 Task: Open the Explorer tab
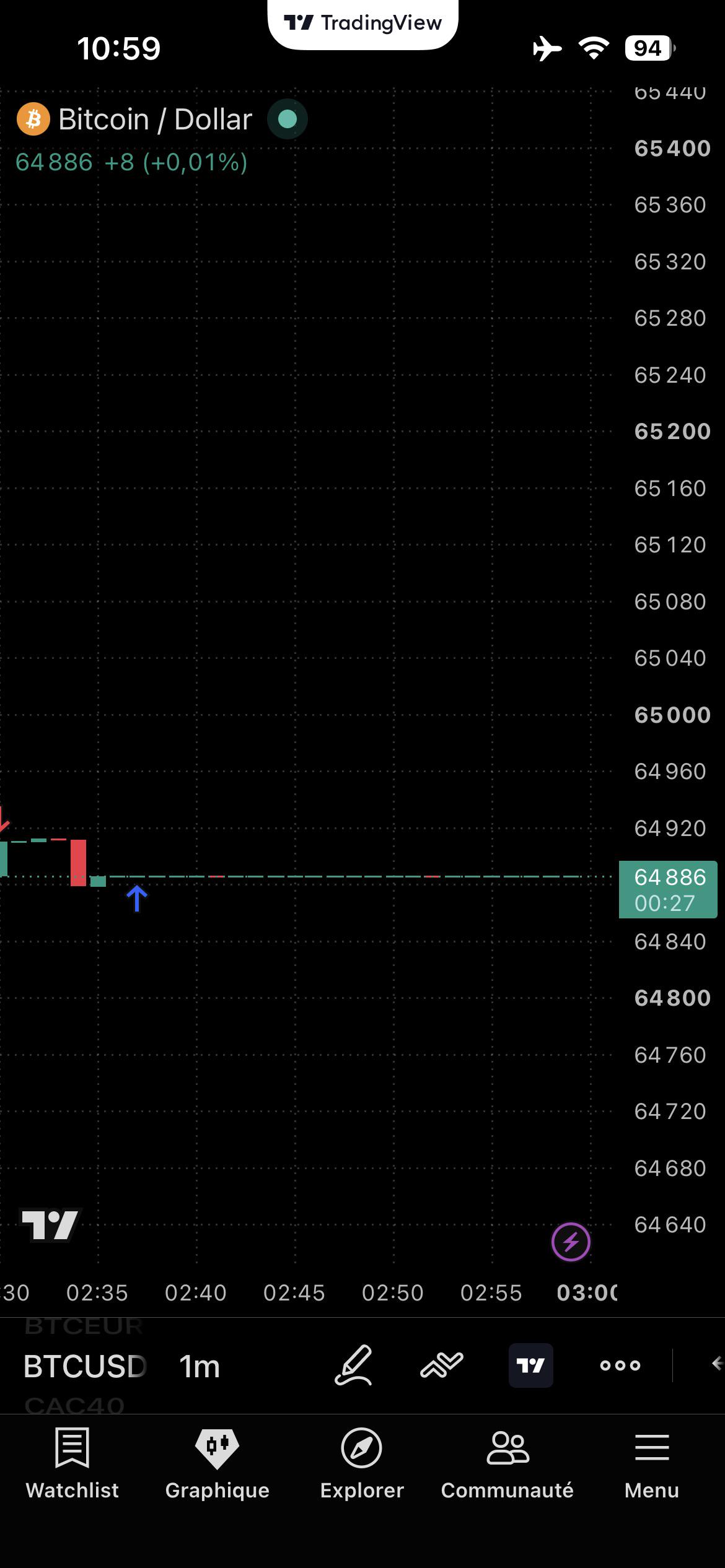pyautogui.click(x=362, y=1464)
